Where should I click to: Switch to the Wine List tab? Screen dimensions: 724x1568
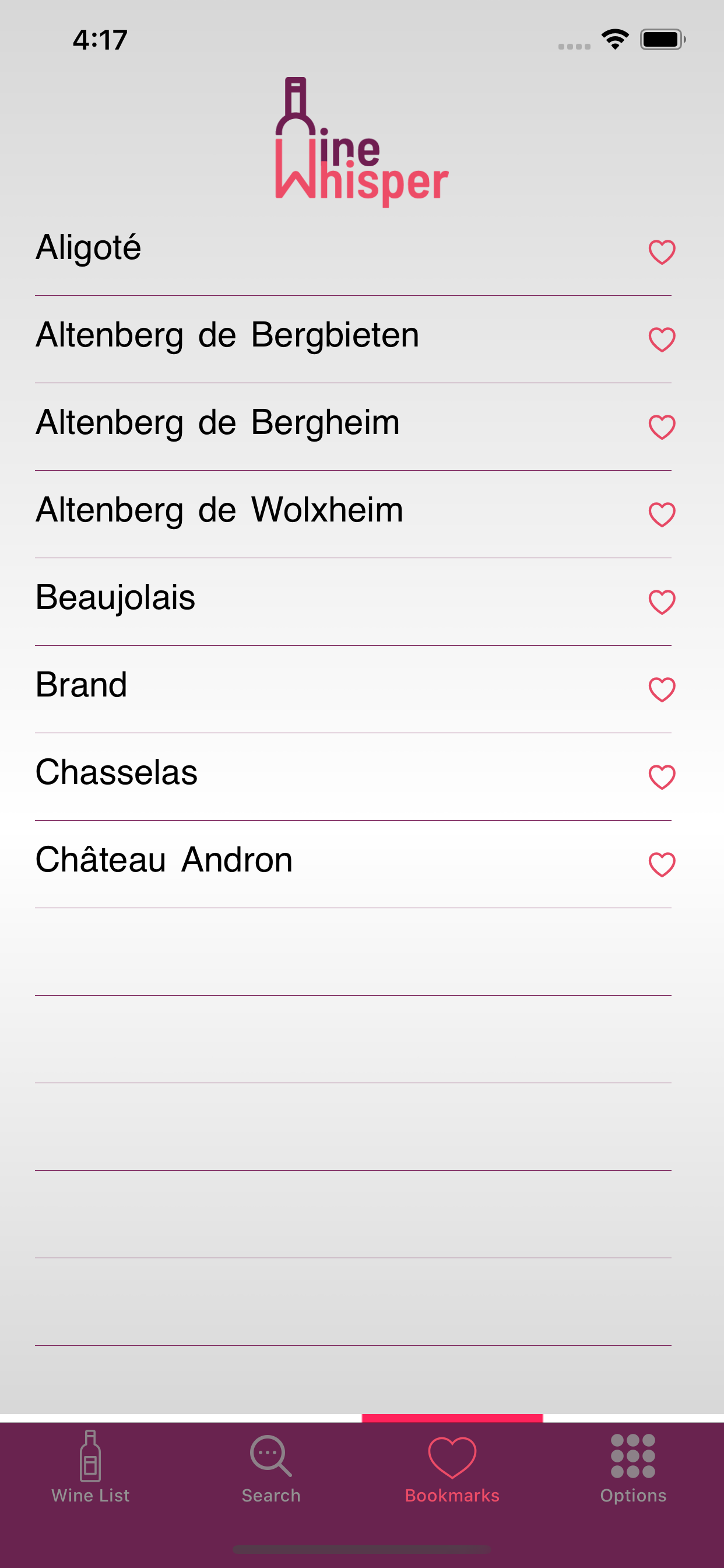pos(91,1467)
